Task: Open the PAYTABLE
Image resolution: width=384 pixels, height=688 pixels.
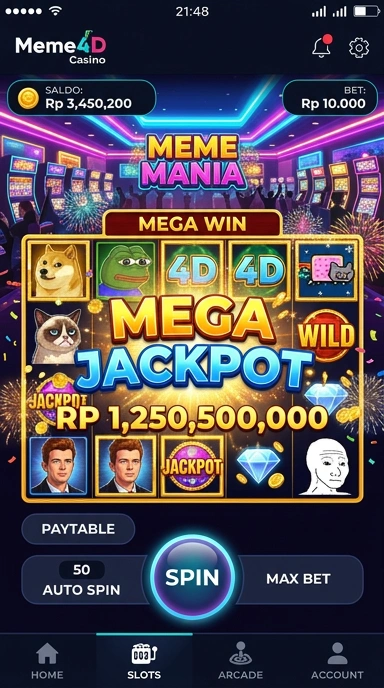Action: pyautogui.click(x=78, y=529)
